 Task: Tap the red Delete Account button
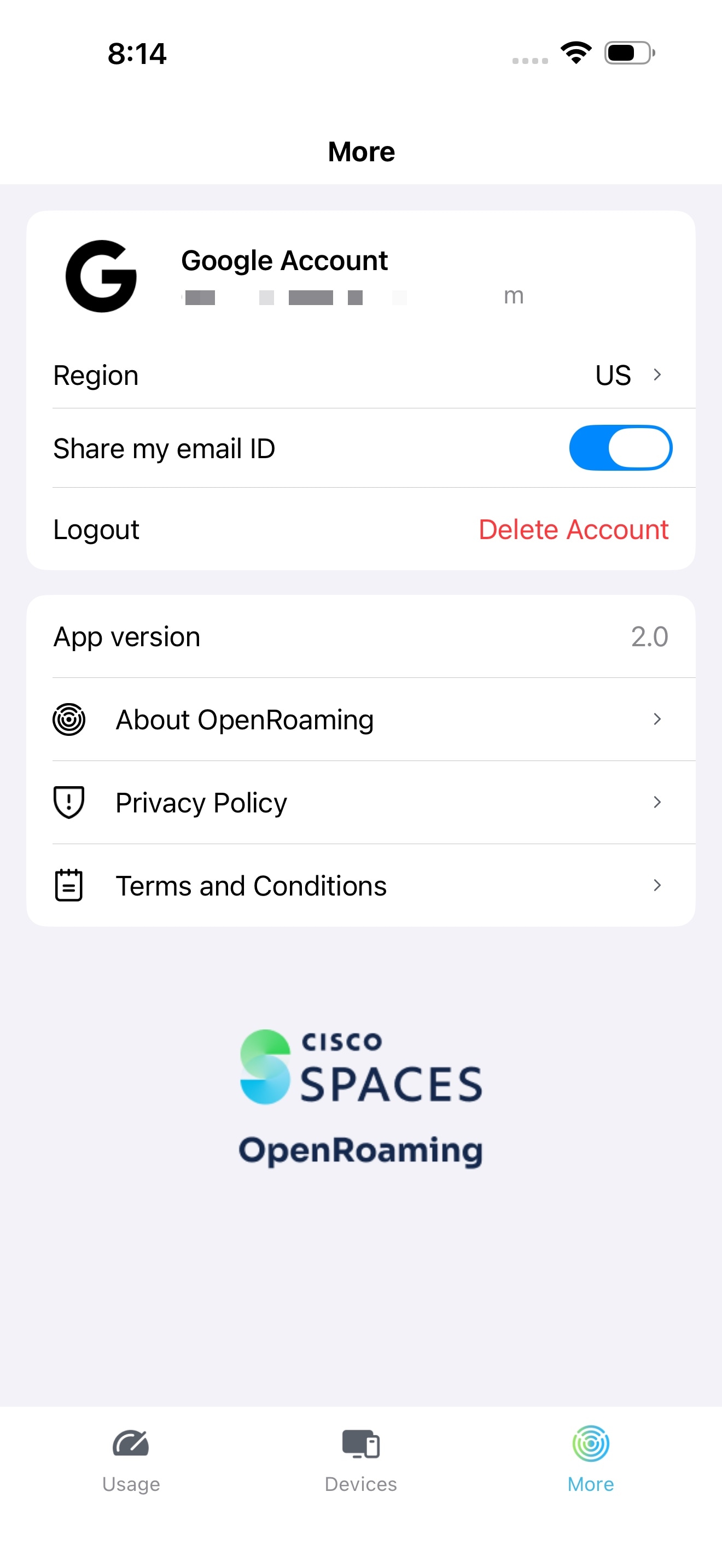click(573, 529)
